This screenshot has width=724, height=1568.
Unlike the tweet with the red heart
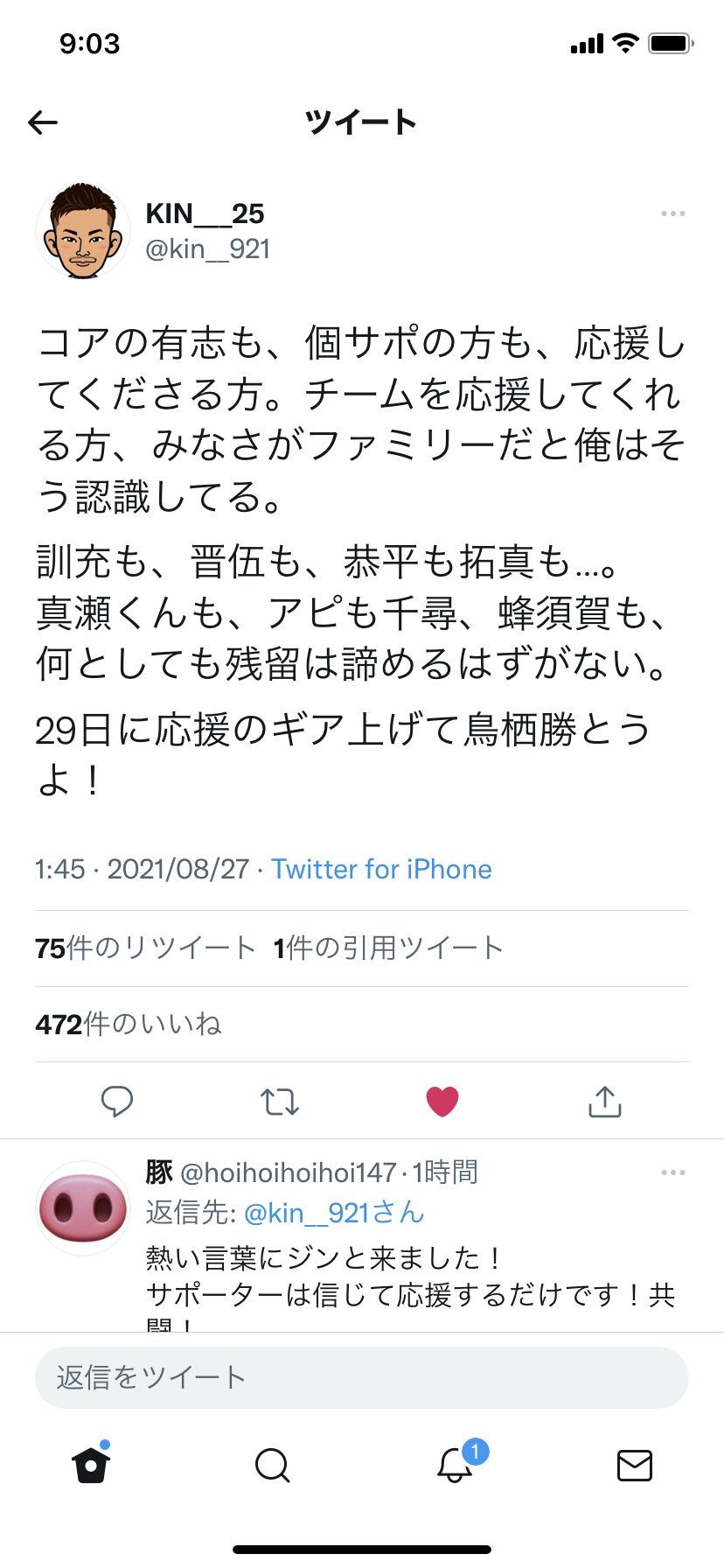point(442,1102)
